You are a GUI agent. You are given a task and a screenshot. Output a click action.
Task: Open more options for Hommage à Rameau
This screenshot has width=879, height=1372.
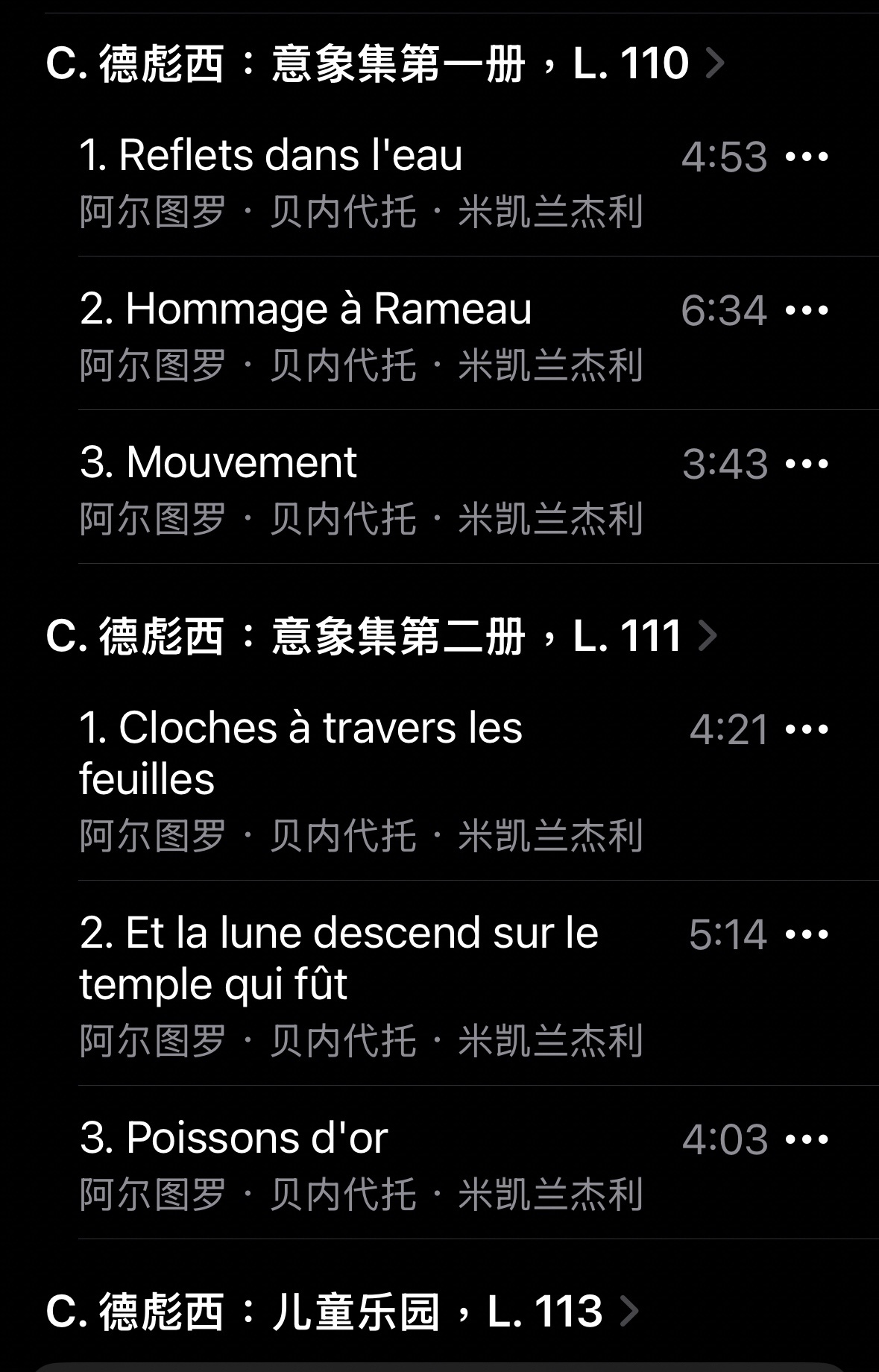tap(807, 310)
